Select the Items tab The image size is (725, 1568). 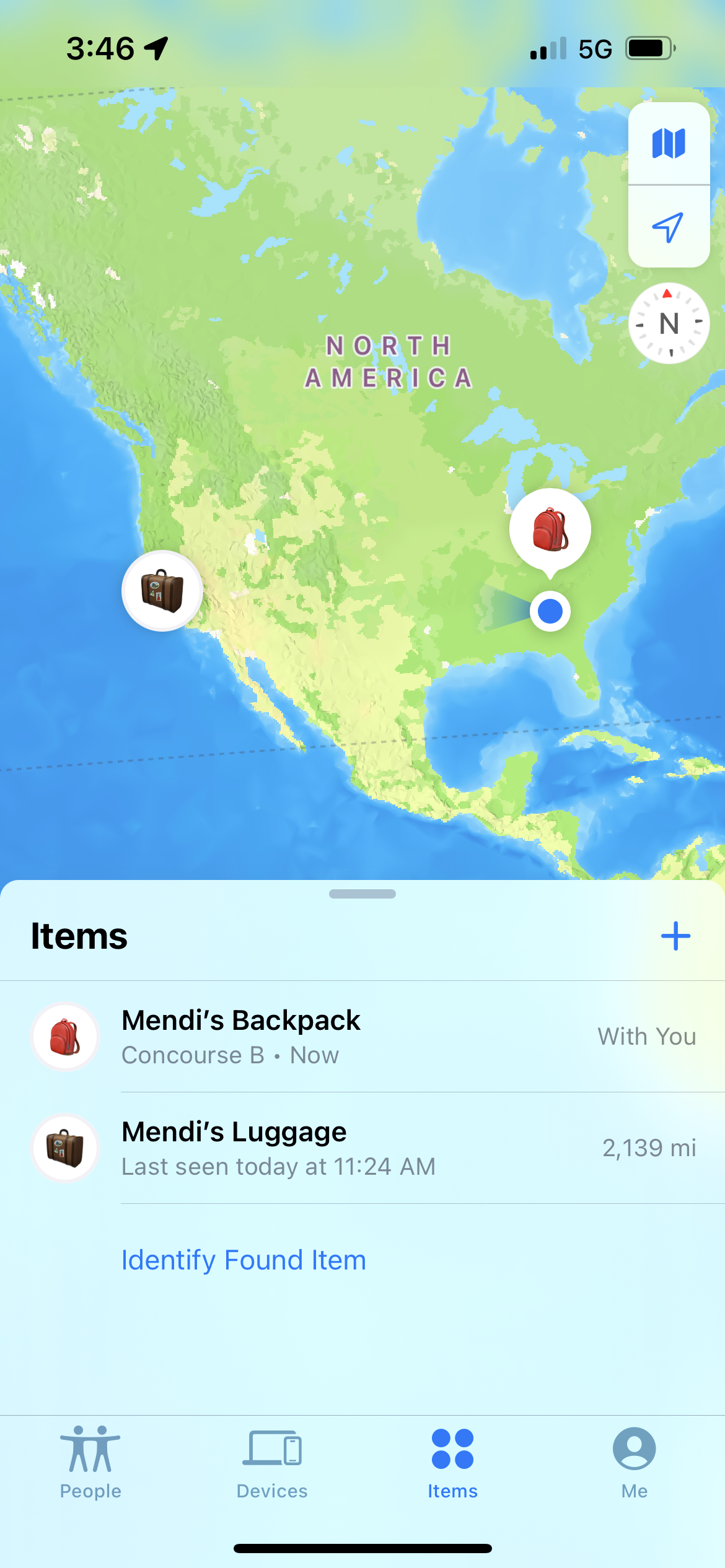pyautogui.click(x=452, y=1463)
